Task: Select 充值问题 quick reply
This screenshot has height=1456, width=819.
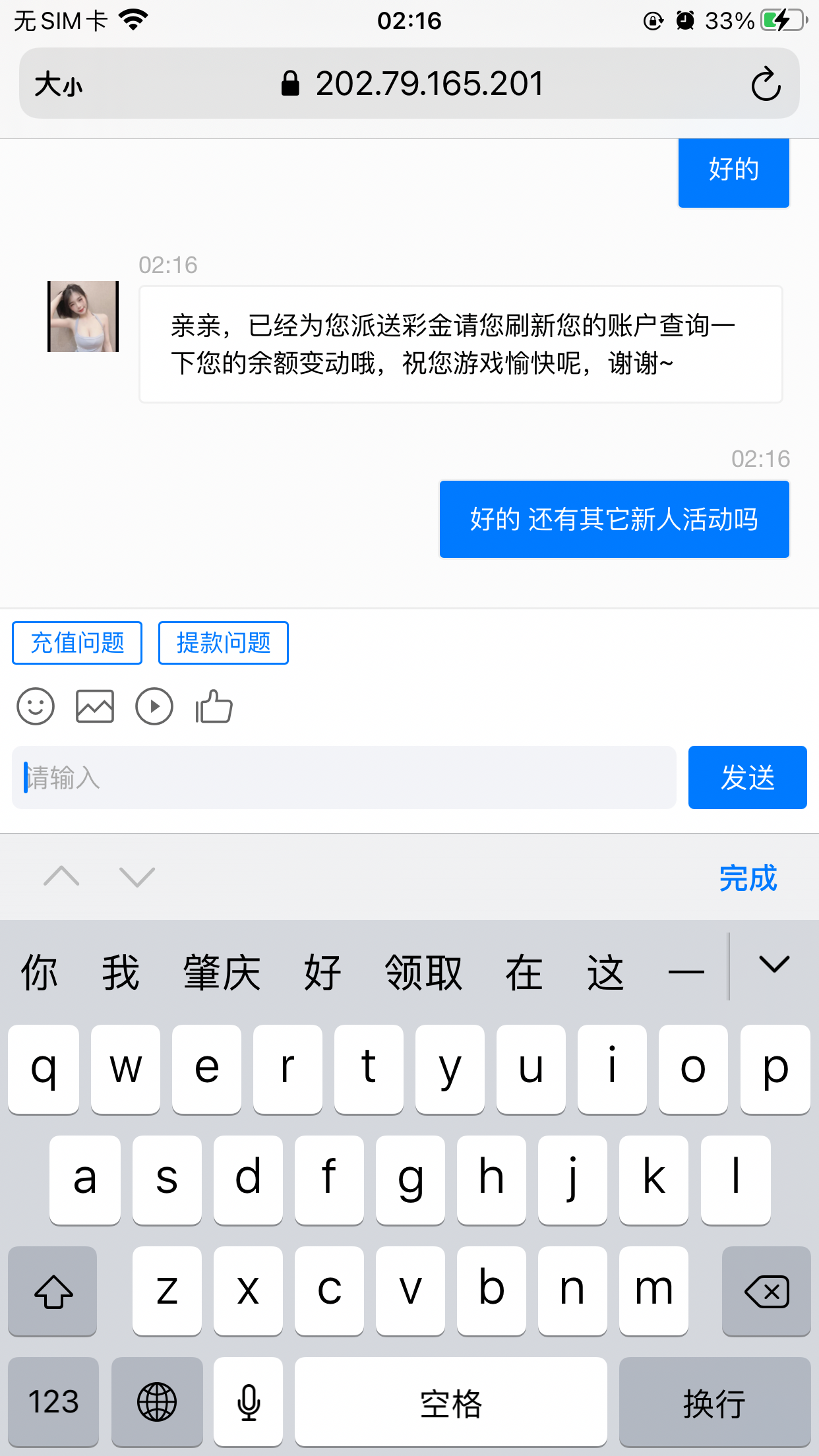Action: (x=76, y=642)
